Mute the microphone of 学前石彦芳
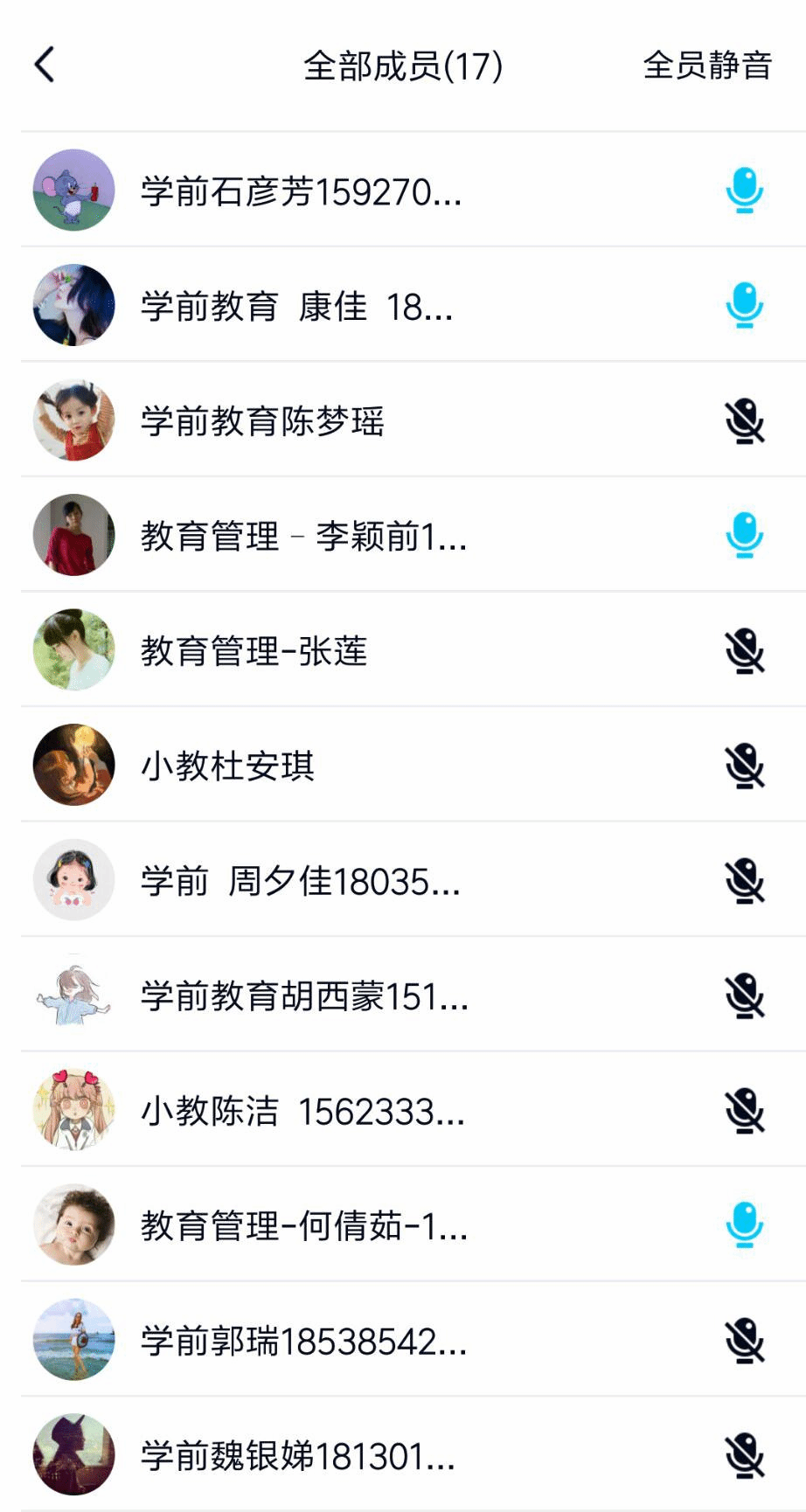This screenshot has height=1512, width=806. tap(744, 191)
